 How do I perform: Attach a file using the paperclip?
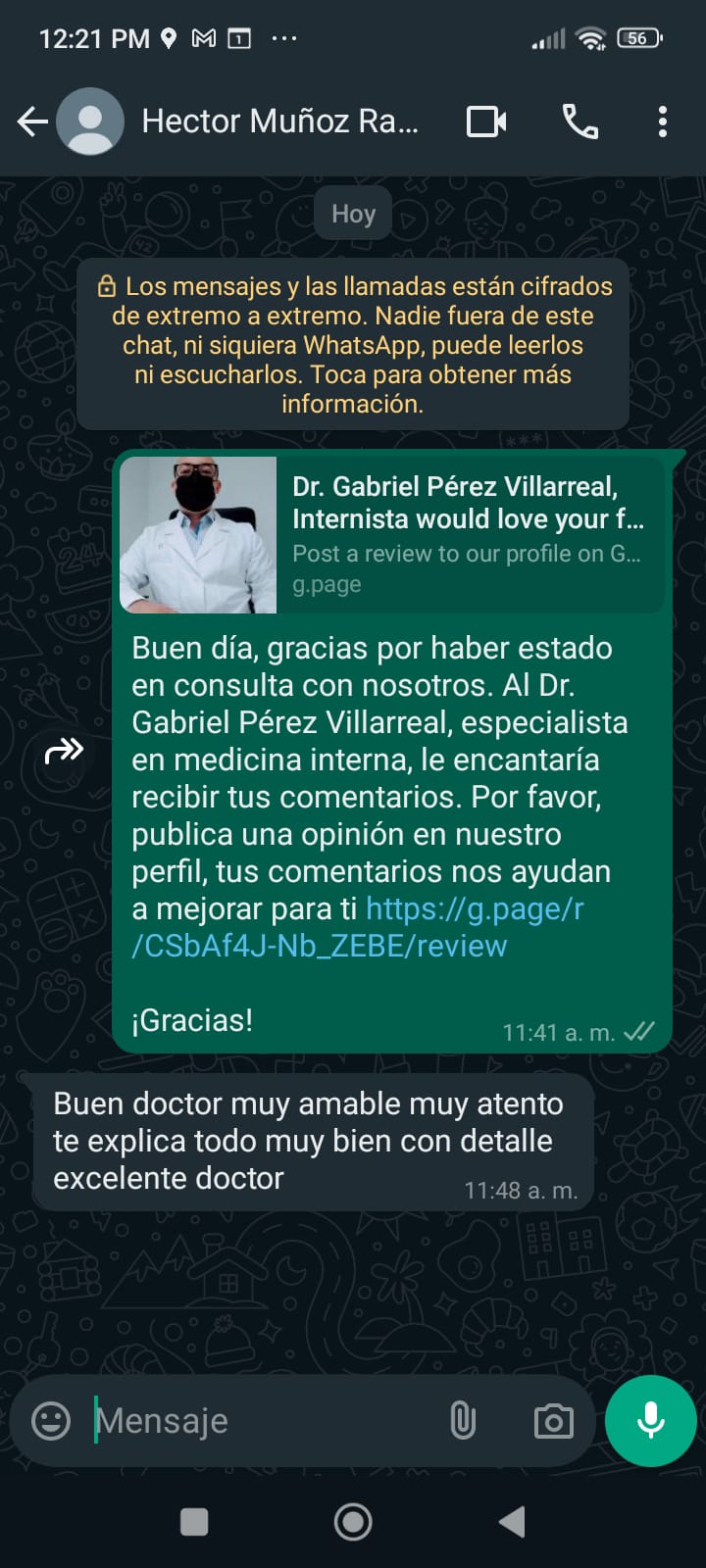[x=460, y=1420]
